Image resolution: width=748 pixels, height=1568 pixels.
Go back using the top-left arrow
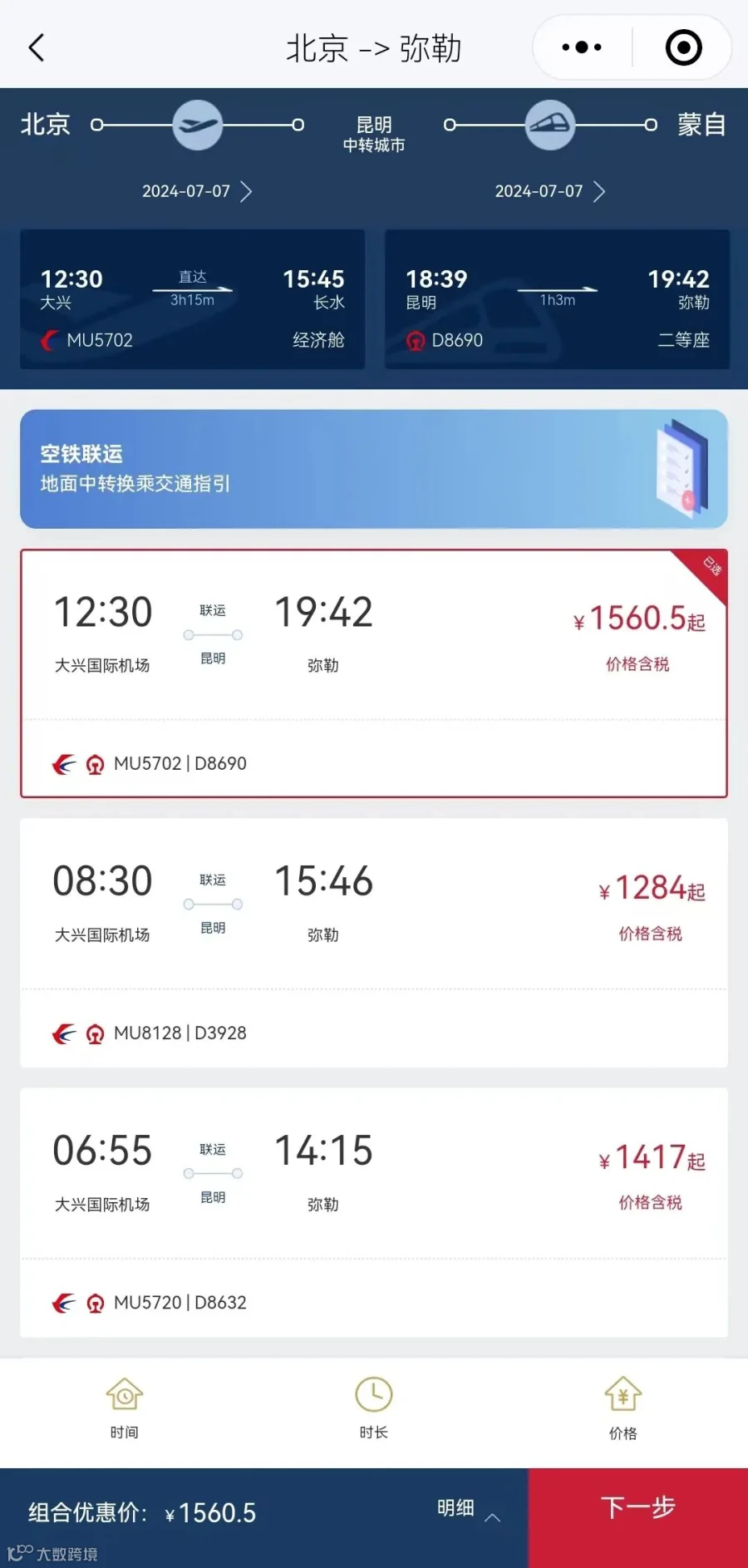37,48
